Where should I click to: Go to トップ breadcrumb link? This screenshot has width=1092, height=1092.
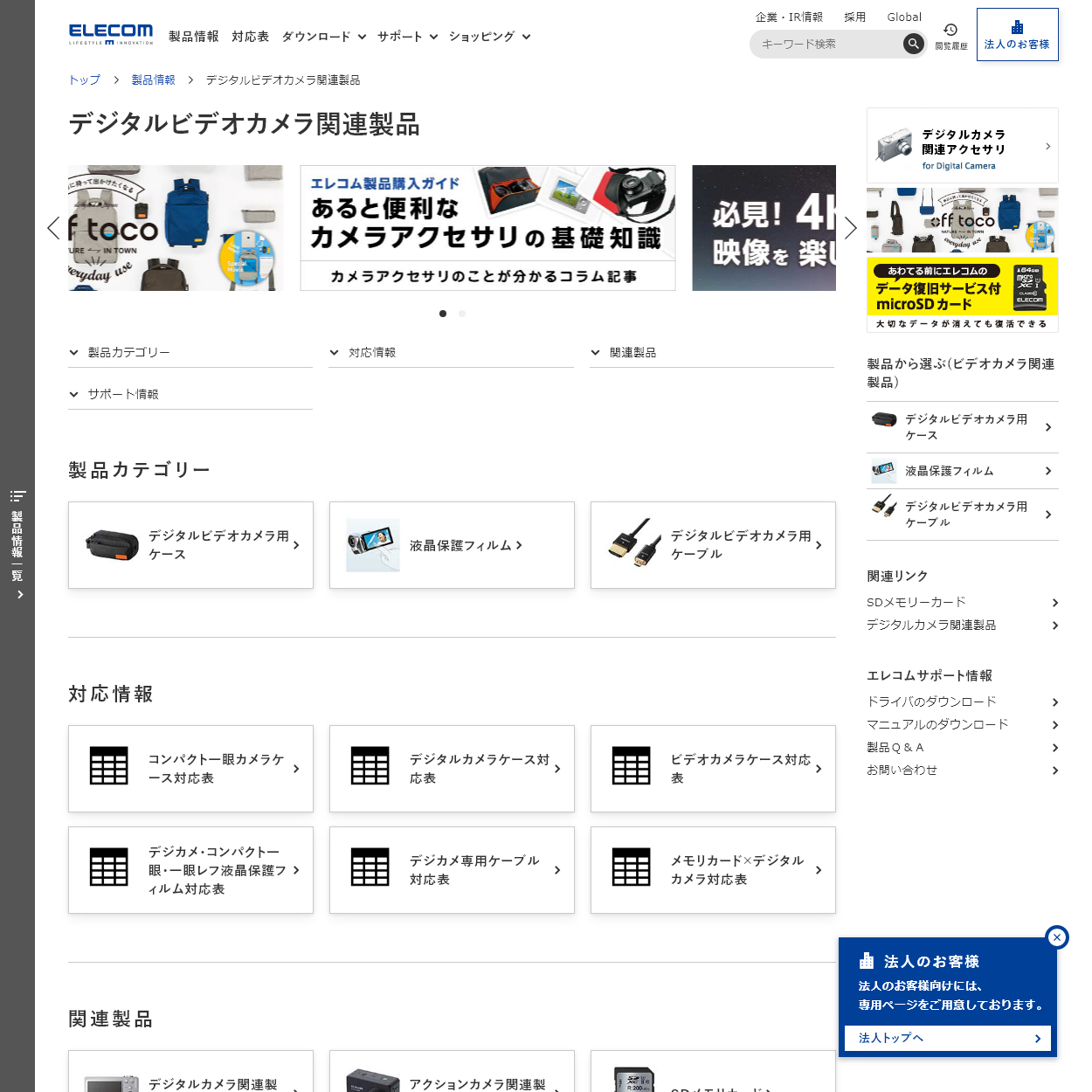pos(85,79)
